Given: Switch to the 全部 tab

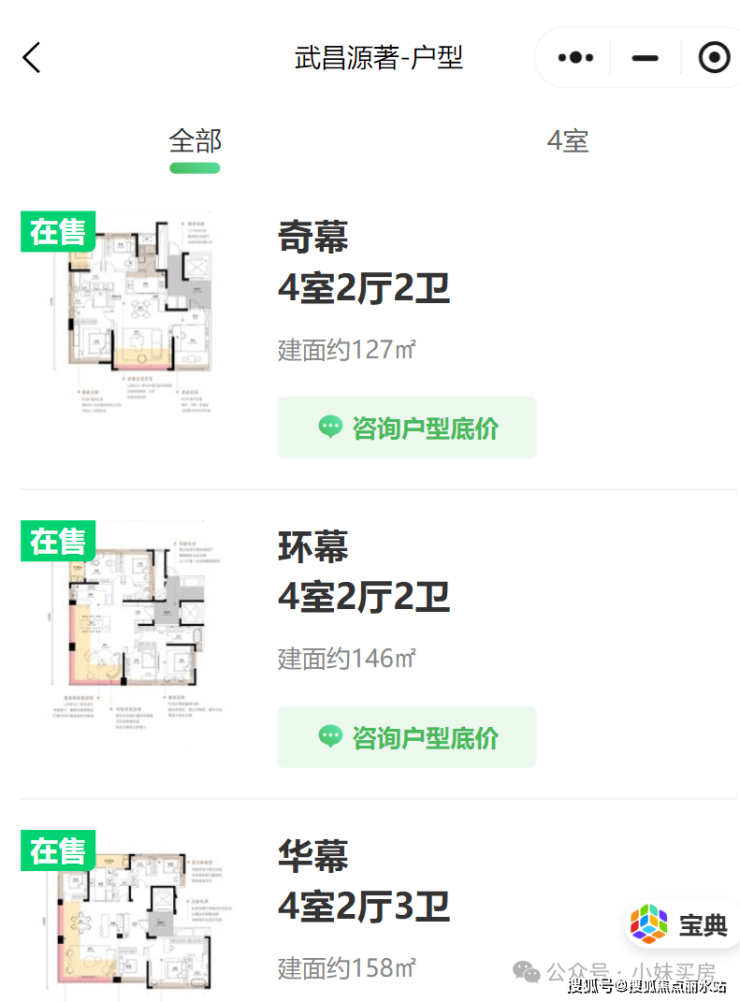Looking at the screenshot, I should tap(195, 141).
